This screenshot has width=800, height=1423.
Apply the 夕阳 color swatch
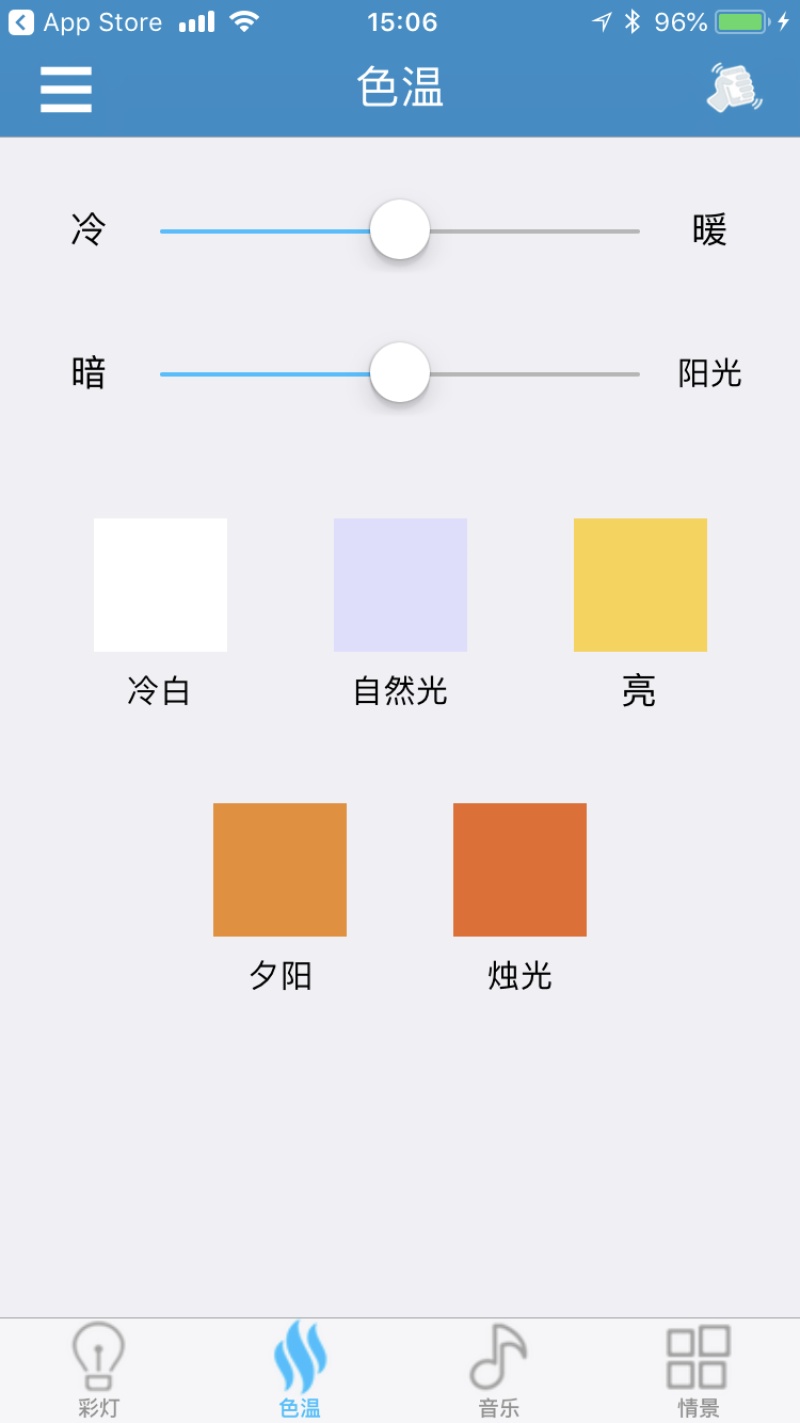click(280, 869)
